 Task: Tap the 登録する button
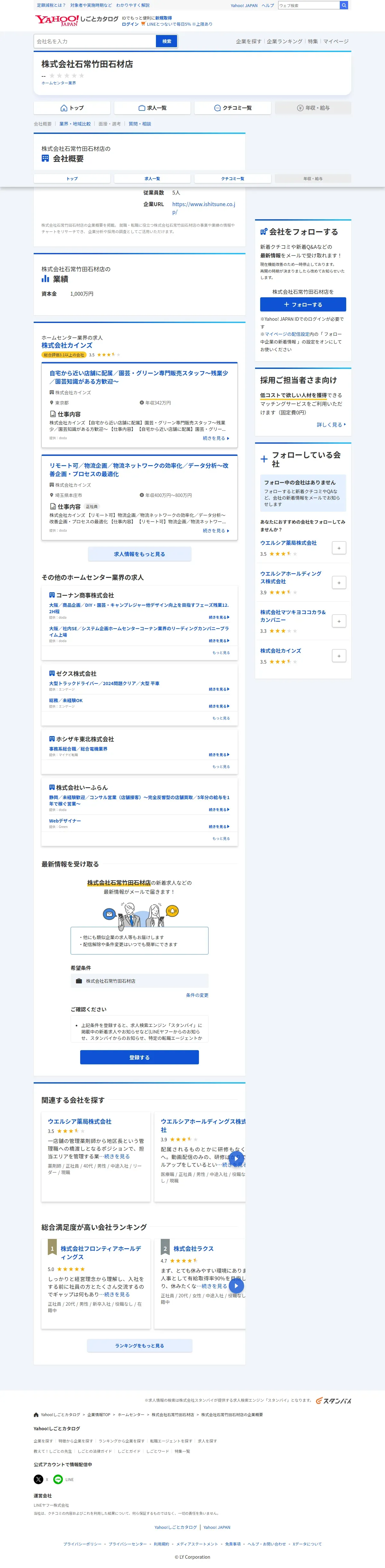point(139,1057)
